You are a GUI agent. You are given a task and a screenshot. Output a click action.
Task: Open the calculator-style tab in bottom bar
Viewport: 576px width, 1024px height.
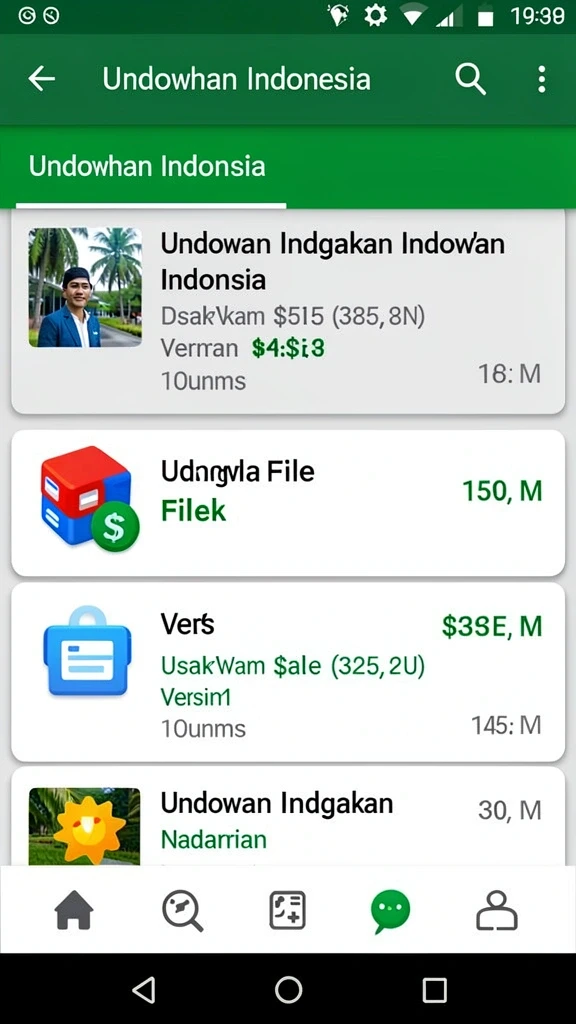tap(287, 910)
